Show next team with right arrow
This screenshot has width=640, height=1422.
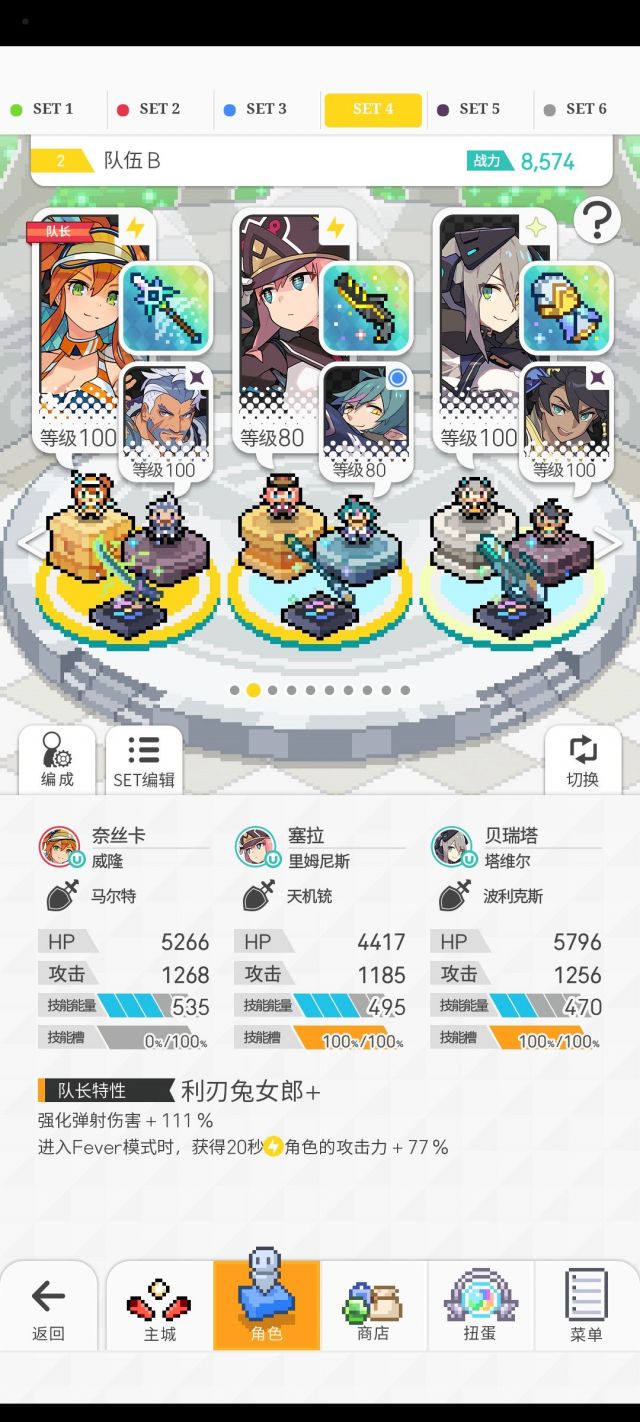click(608, 543)
